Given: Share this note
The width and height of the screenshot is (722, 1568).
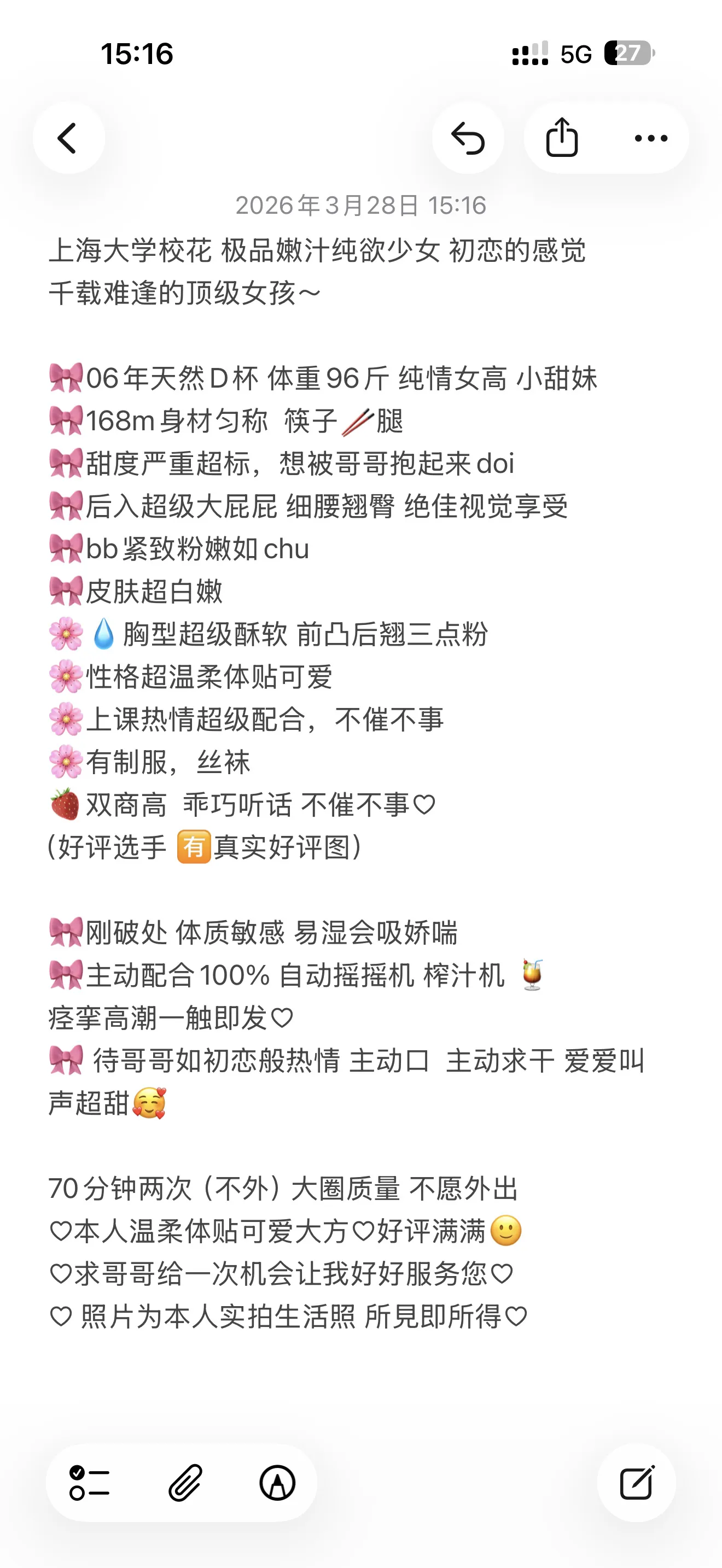Looking at the screenshot, I should 562,138.
